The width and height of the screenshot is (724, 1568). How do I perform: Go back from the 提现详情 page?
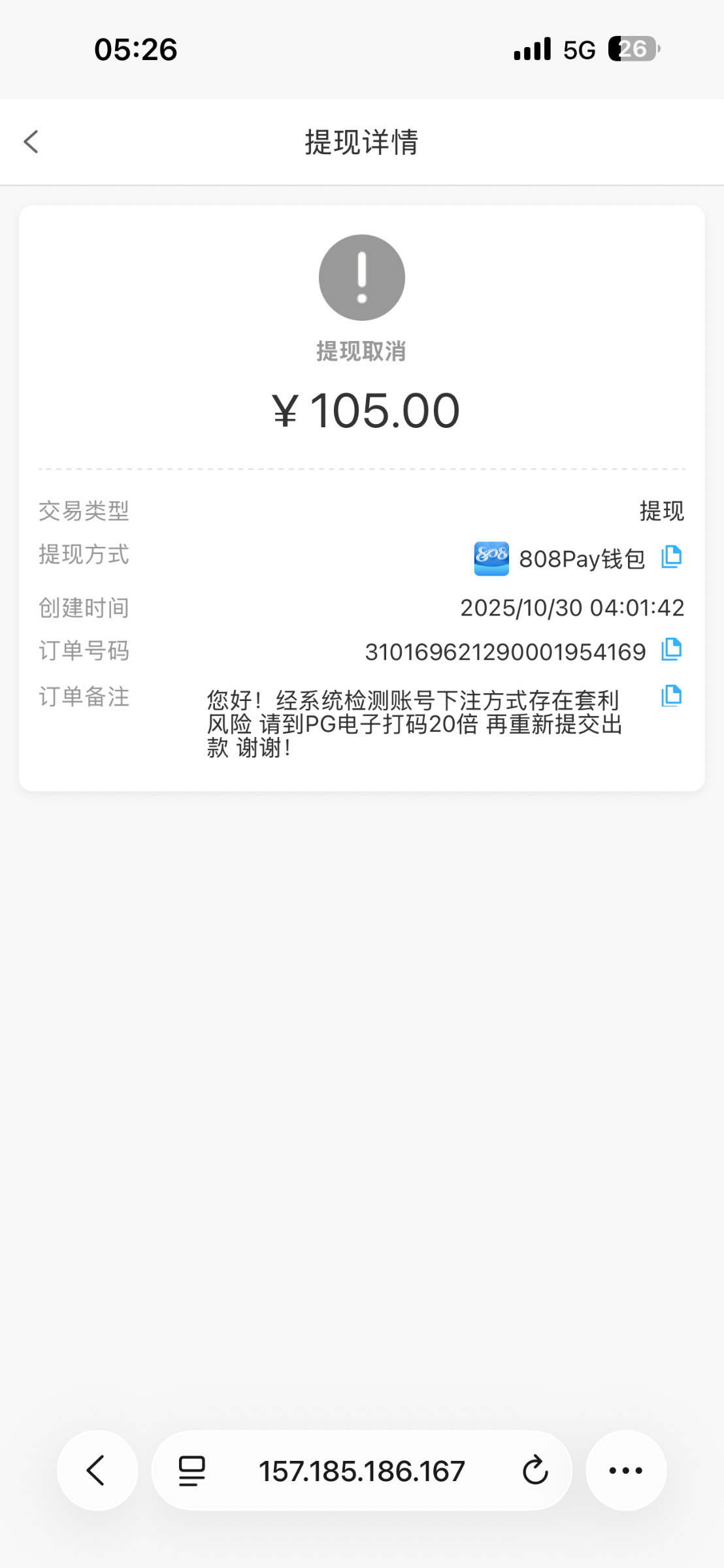pos(31,142)
